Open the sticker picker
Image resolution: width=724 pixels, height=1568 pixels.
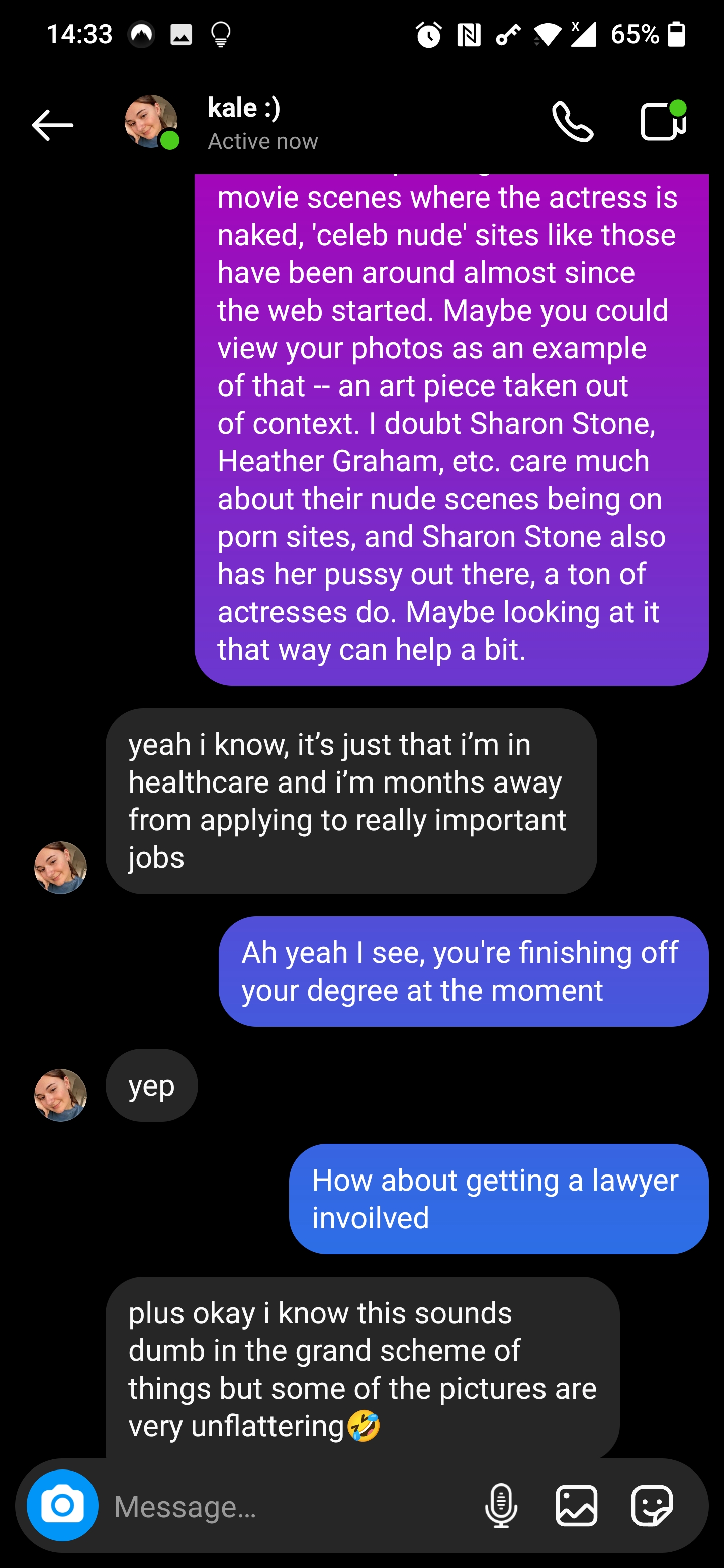(x=652, y=1505)
